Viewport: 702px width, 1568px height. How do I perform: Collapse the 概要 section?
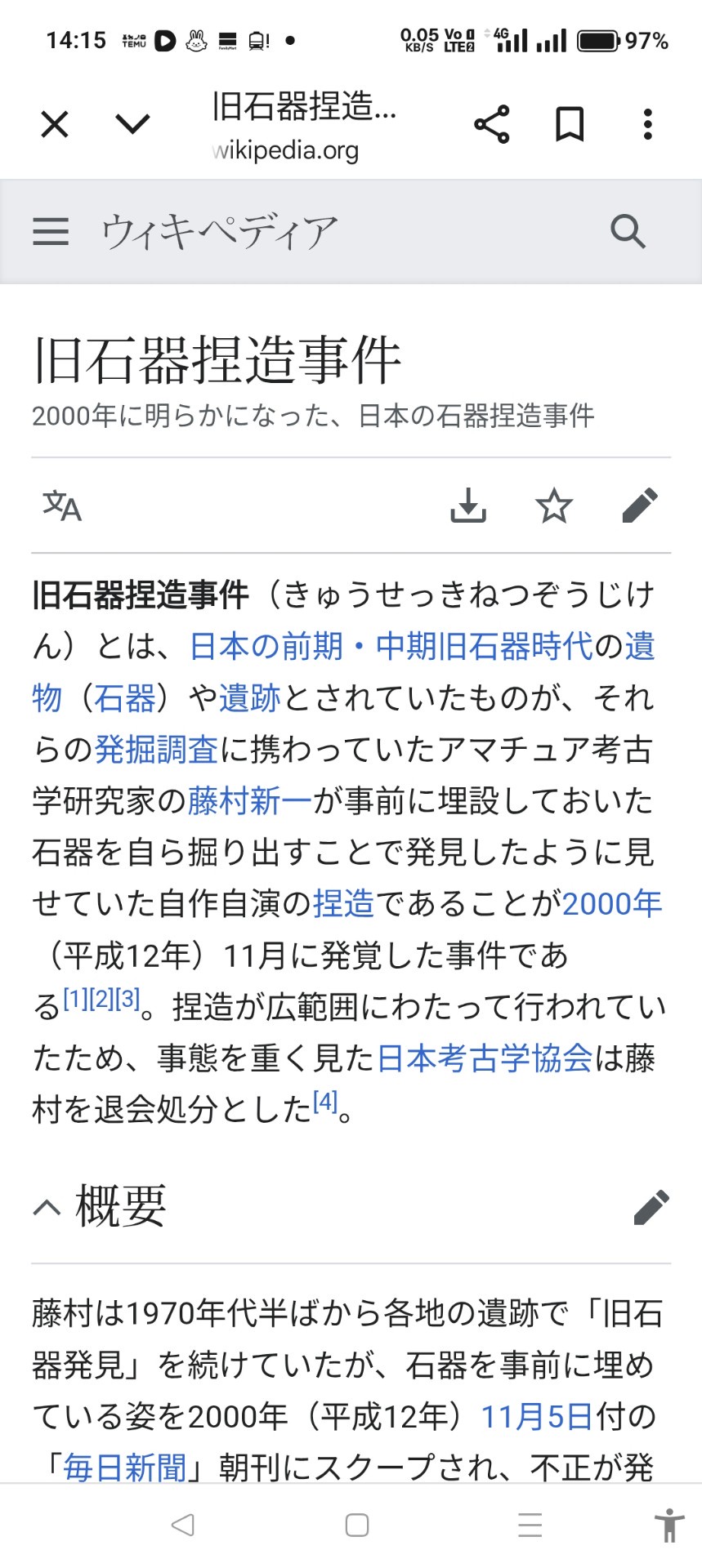[x=47, y=1207]
